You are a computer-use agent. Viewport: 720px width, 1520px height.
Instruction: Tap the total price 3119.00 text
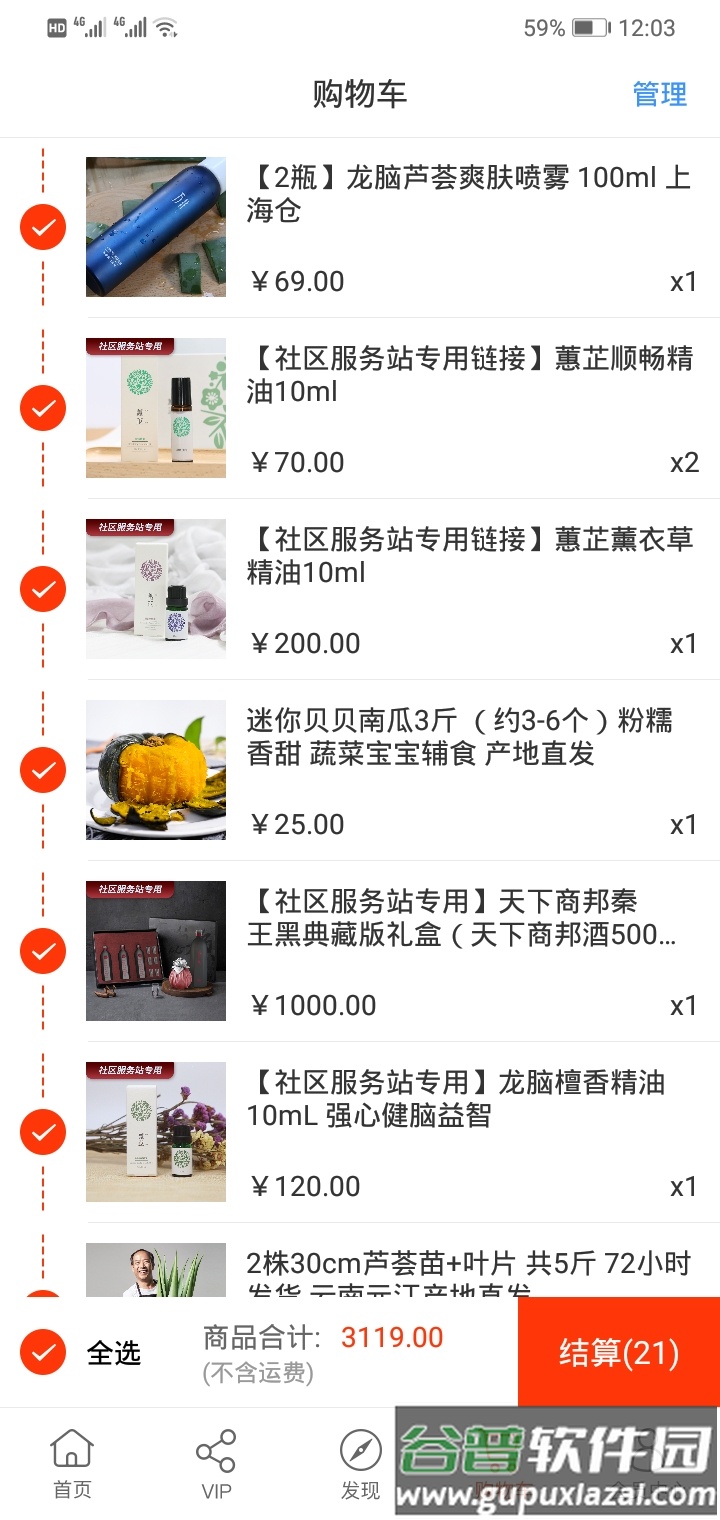pos(391,1338)
